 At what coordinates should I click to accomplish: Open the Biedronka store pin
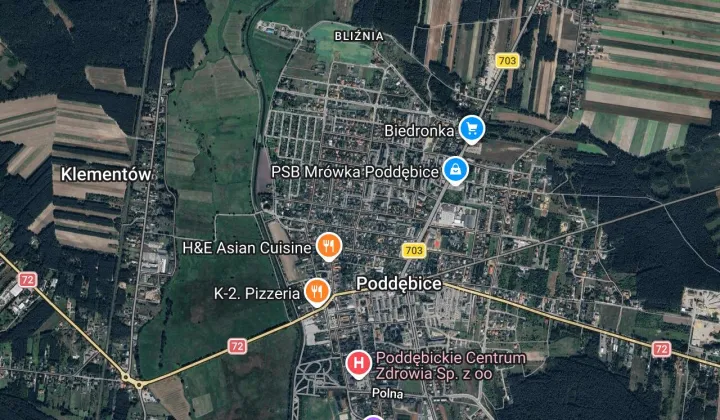[x=472, y=129]
